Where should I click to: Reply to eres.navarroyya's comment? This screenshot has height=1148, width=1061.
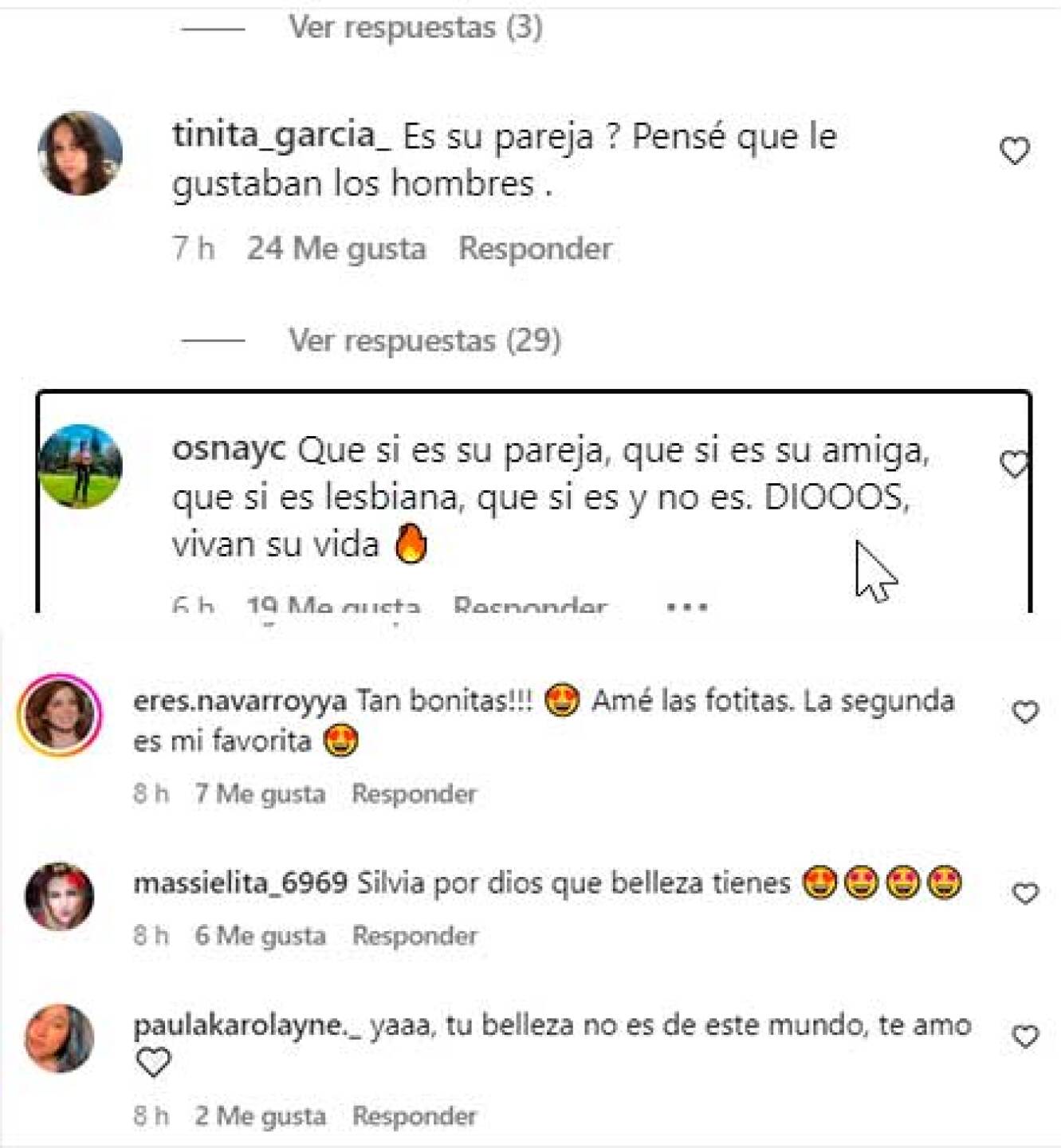(414, 794)
